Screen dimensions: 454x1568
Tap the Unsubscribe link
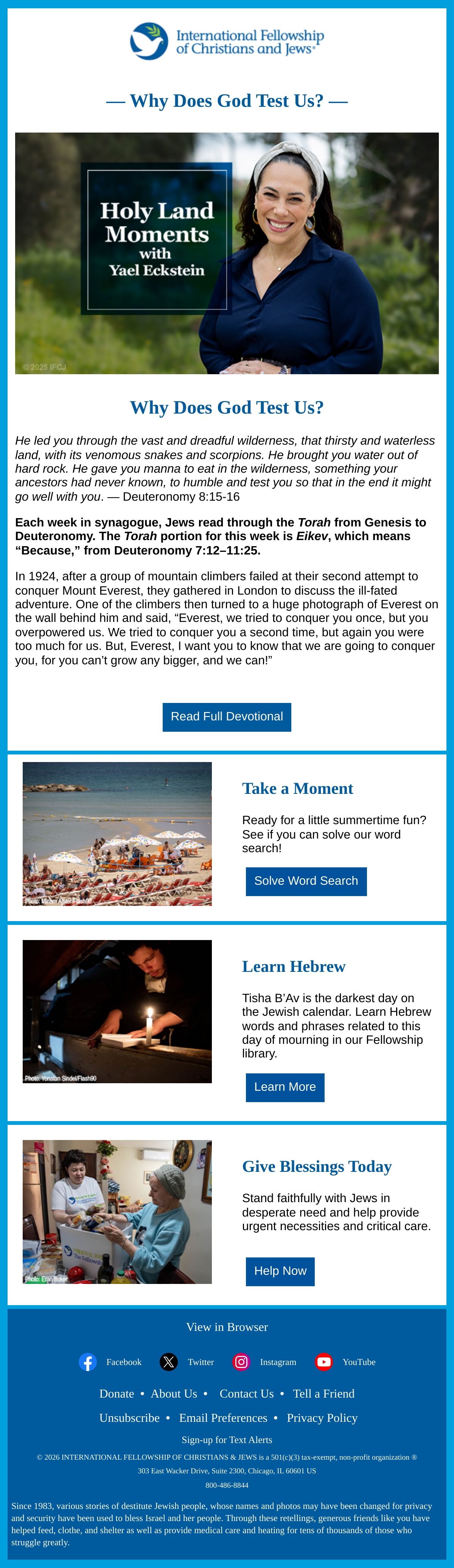(129, 1418)
